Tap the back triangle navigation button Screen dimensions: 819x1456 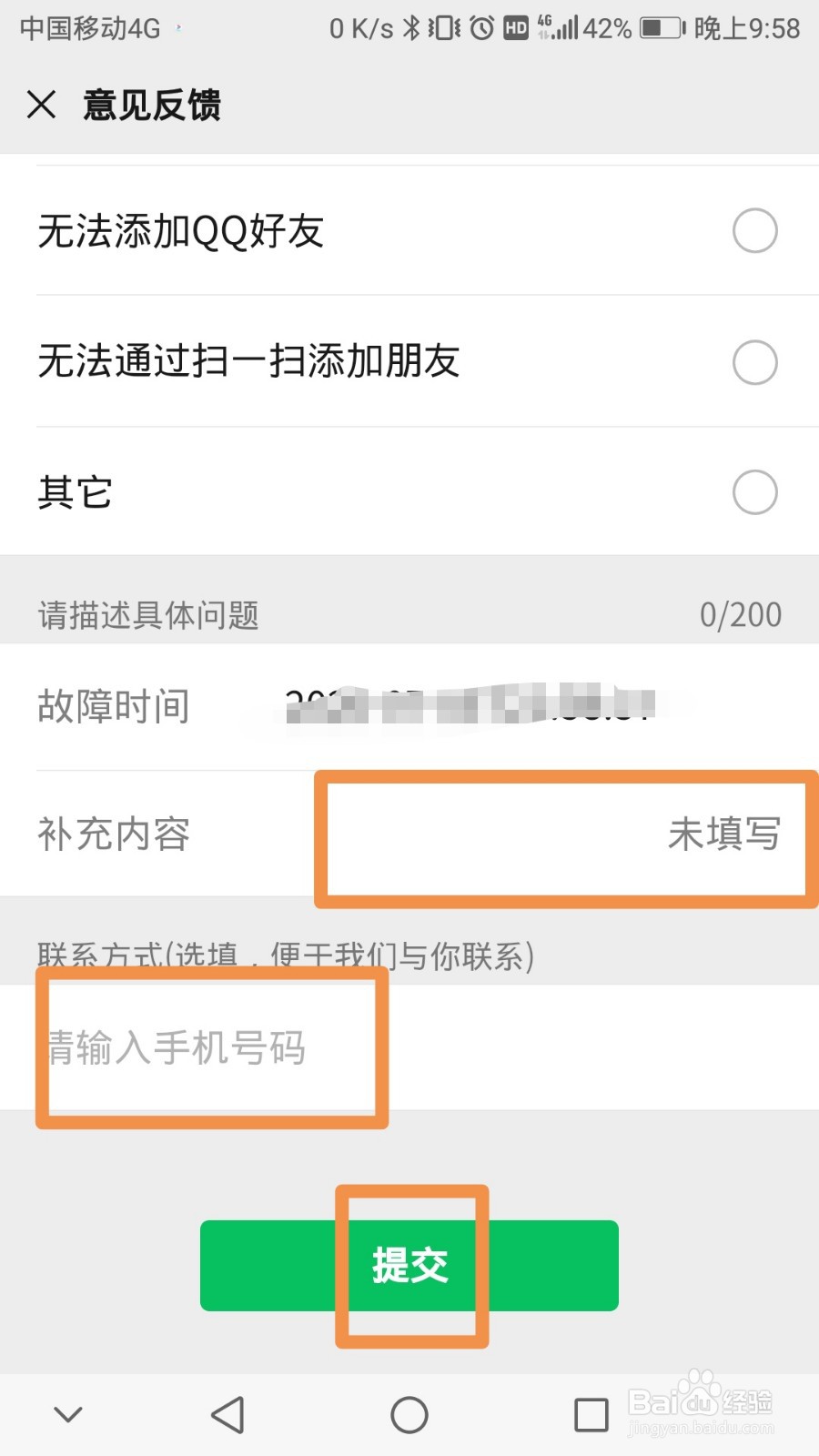click(x=227, y=1415)
